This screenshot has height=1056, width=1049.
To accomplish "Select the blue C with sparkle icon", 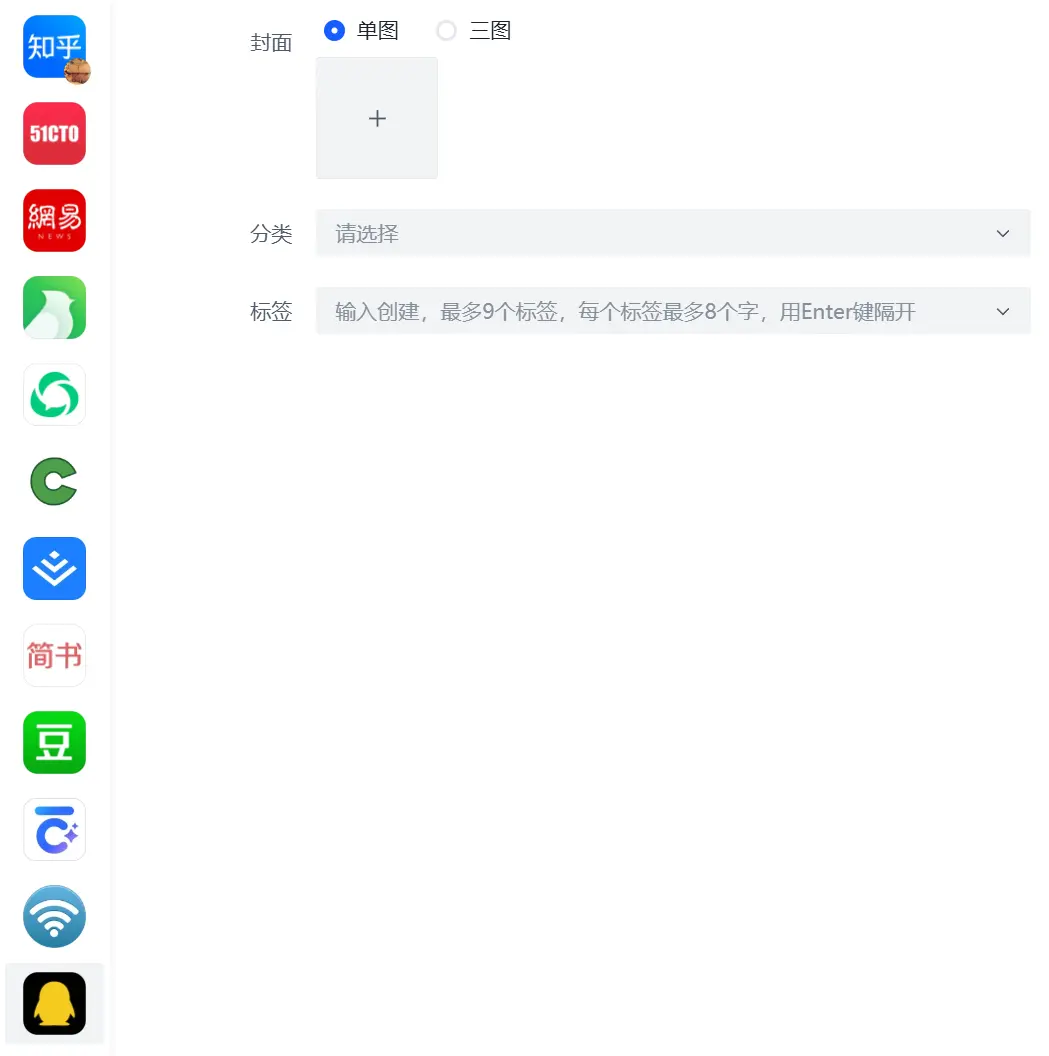I will (x=54, y=829).
